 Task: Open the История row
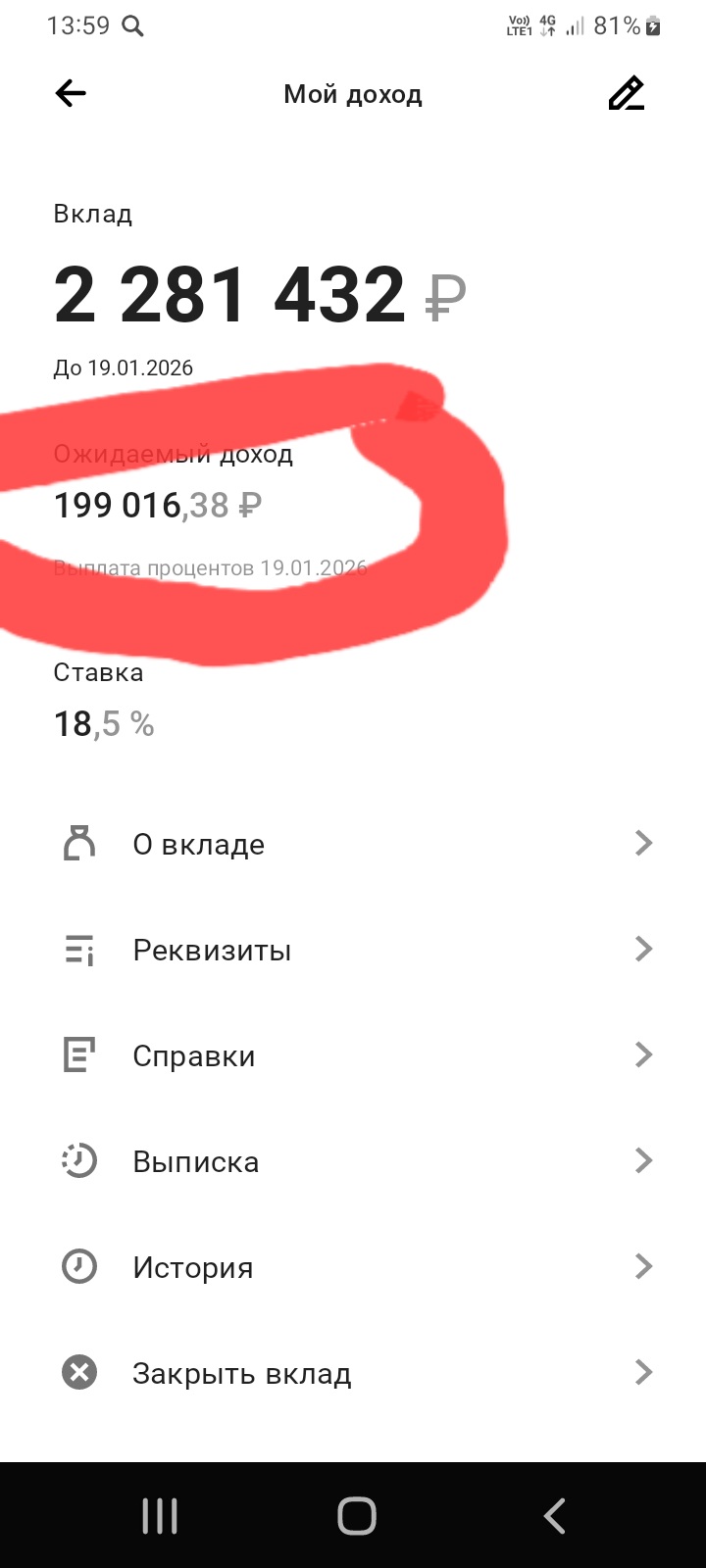tap(353, 1267)
